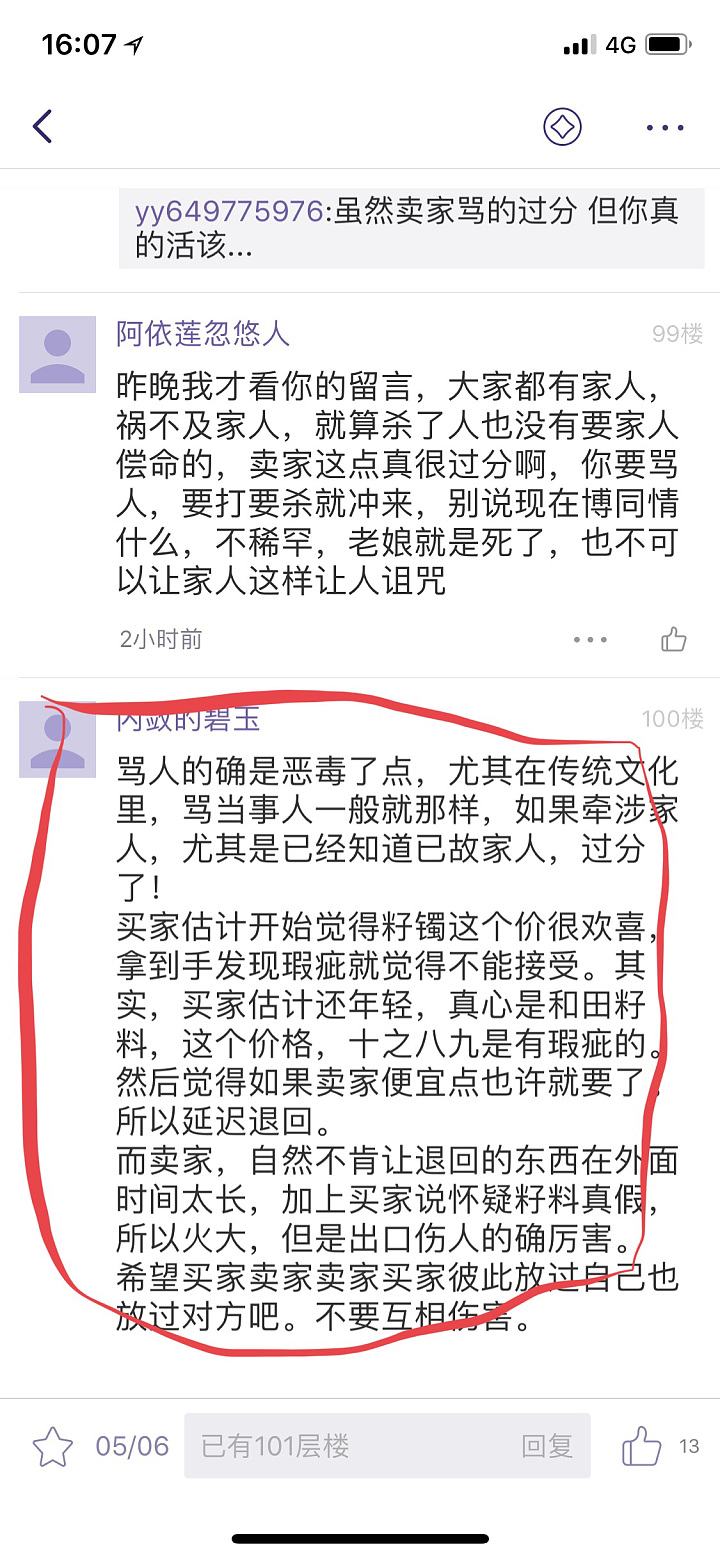The width and height of the screenshot is (720, 1559).
Task: Like the 99楼 comment
Action: click(x=674, y=639)
